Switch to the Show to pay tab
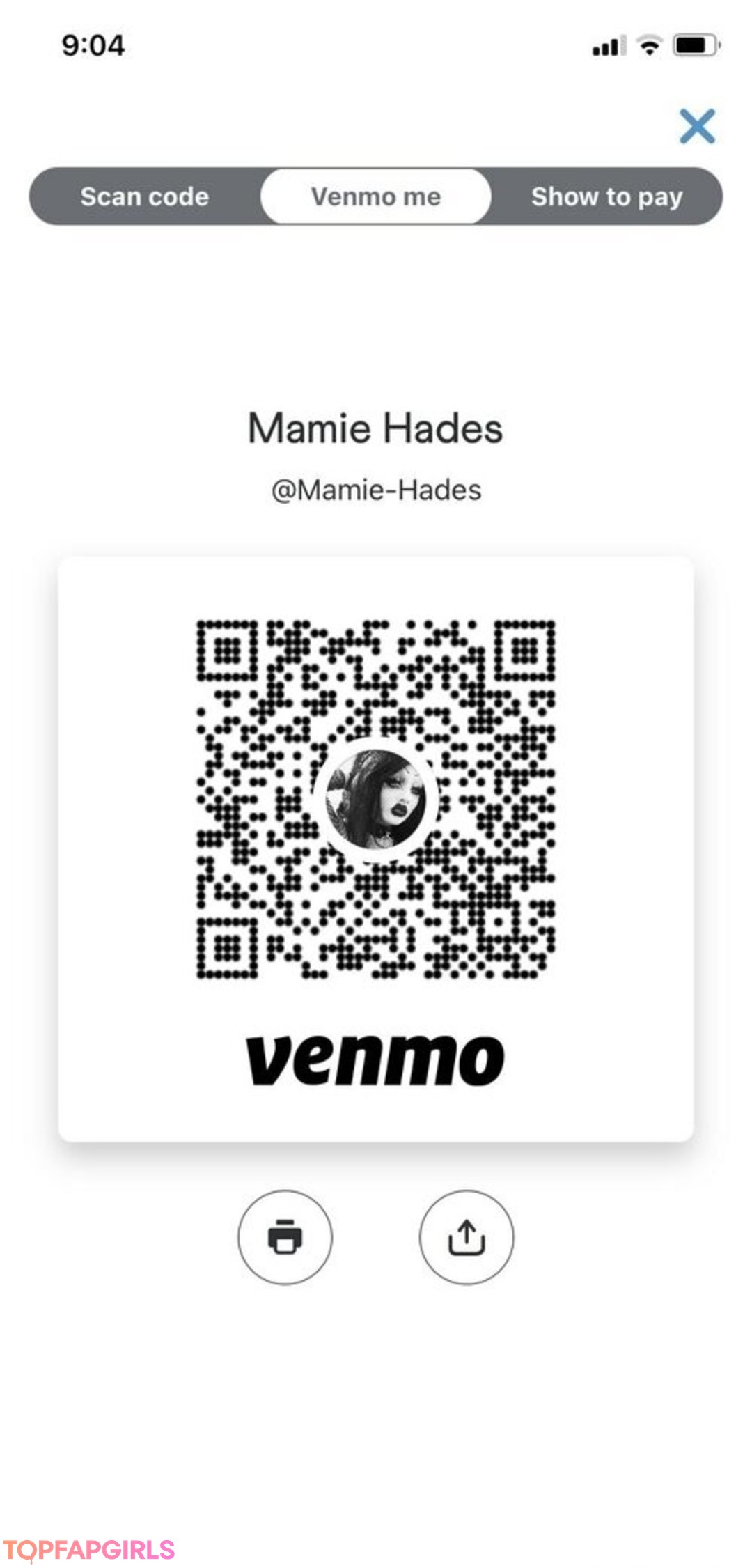This screenshot has width=752, height=1568. [x=606, y=196]
